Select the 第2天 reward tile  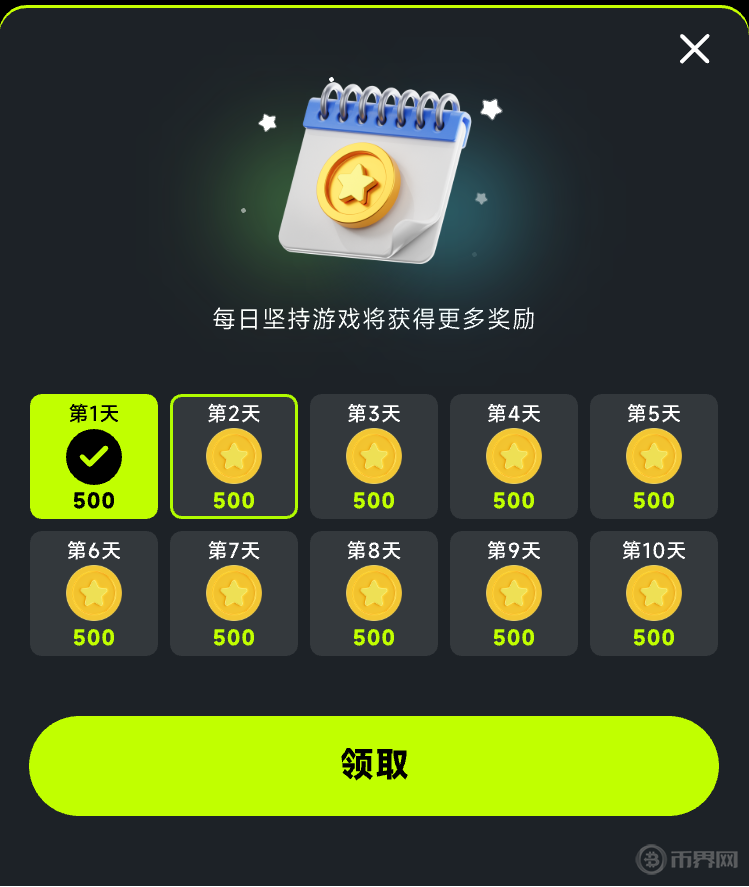point(234,457)
